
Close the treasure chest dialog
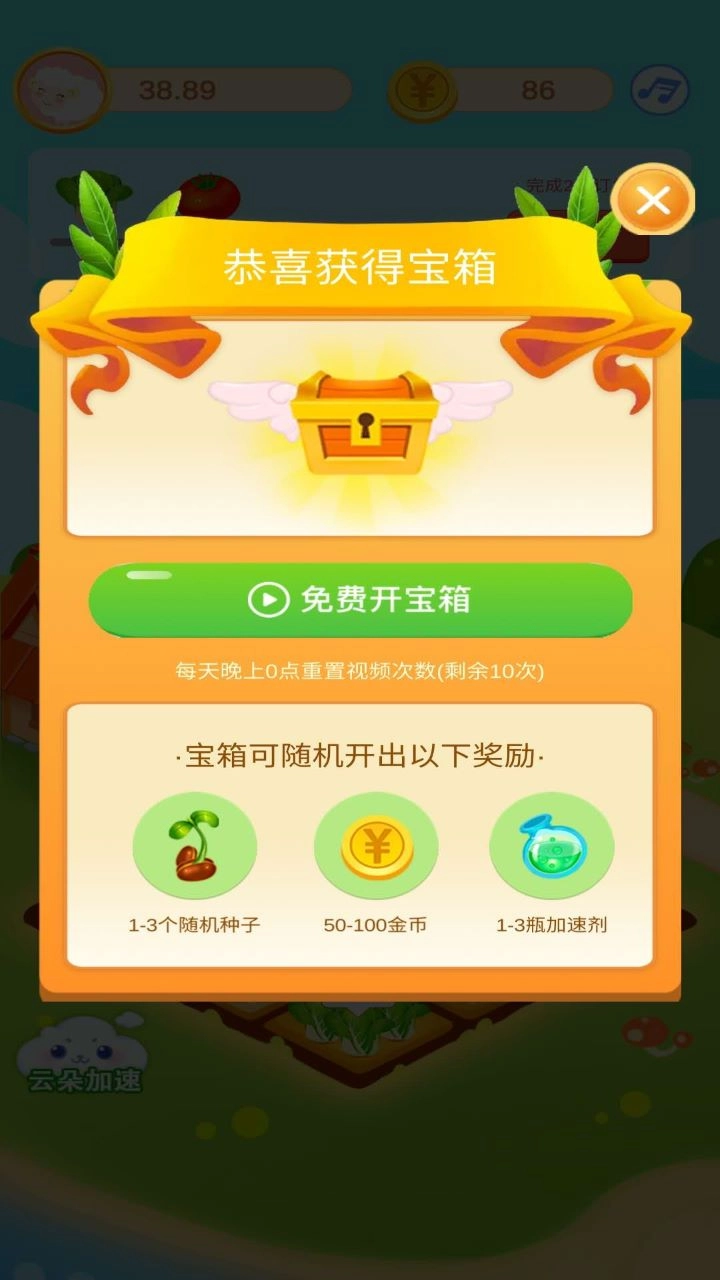[653, 201]
